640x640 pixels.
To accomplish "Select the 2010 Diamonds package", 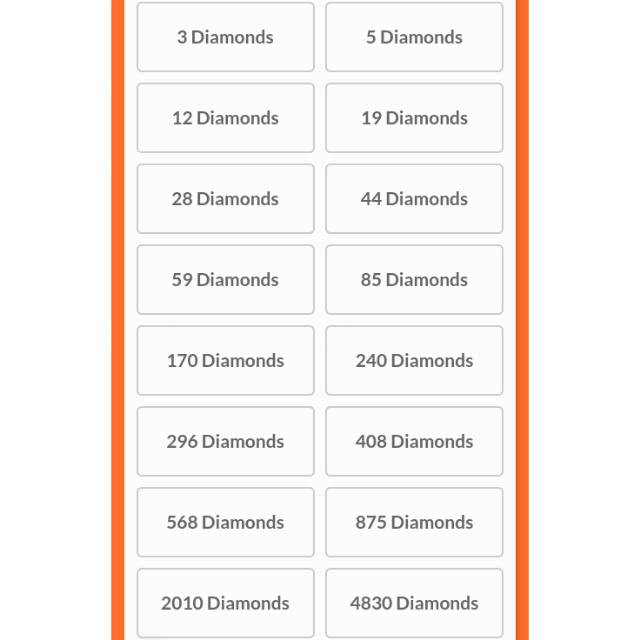I will [x=225, y=603].
